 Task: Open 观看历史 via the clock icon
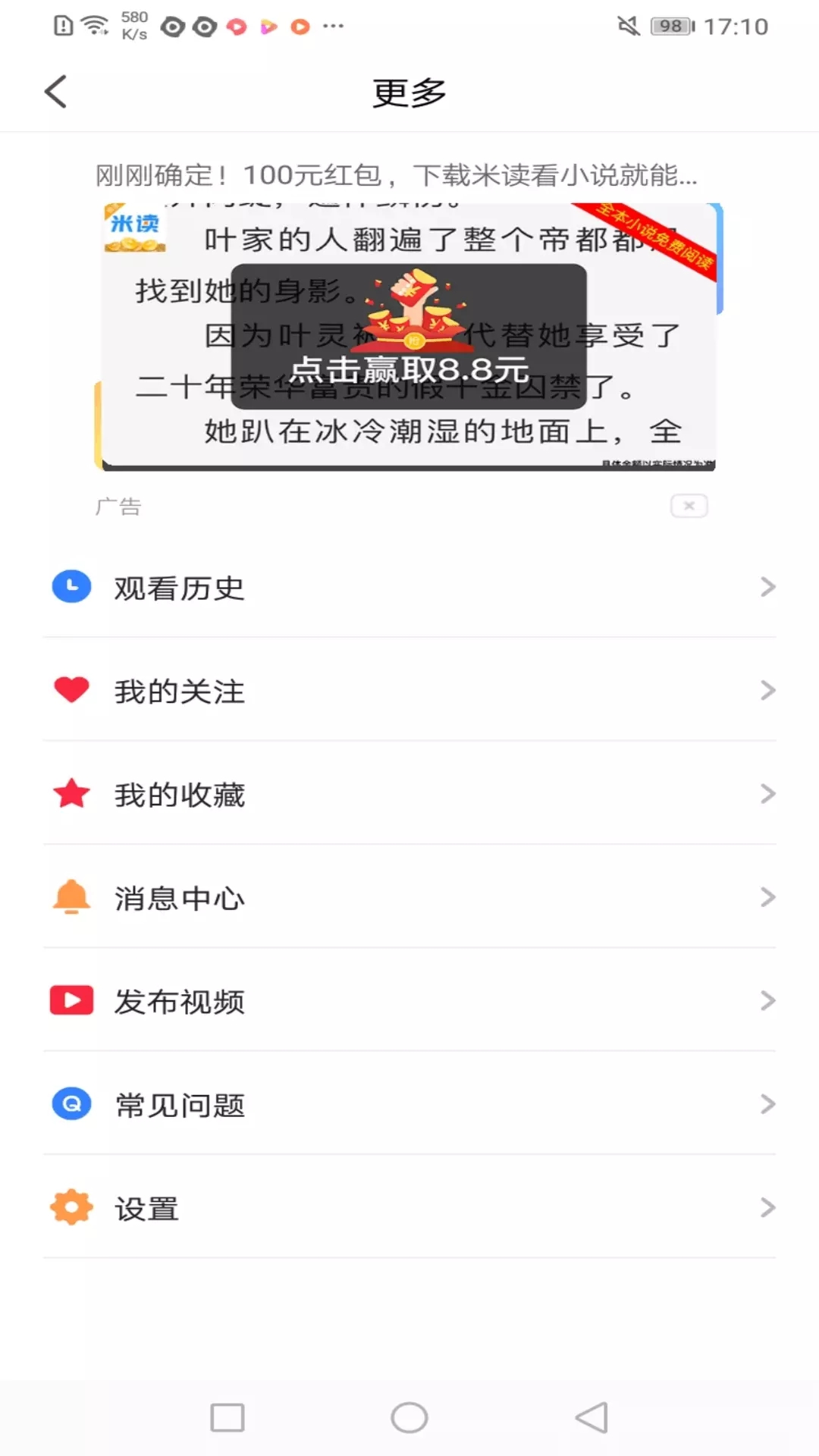point(71,586)
